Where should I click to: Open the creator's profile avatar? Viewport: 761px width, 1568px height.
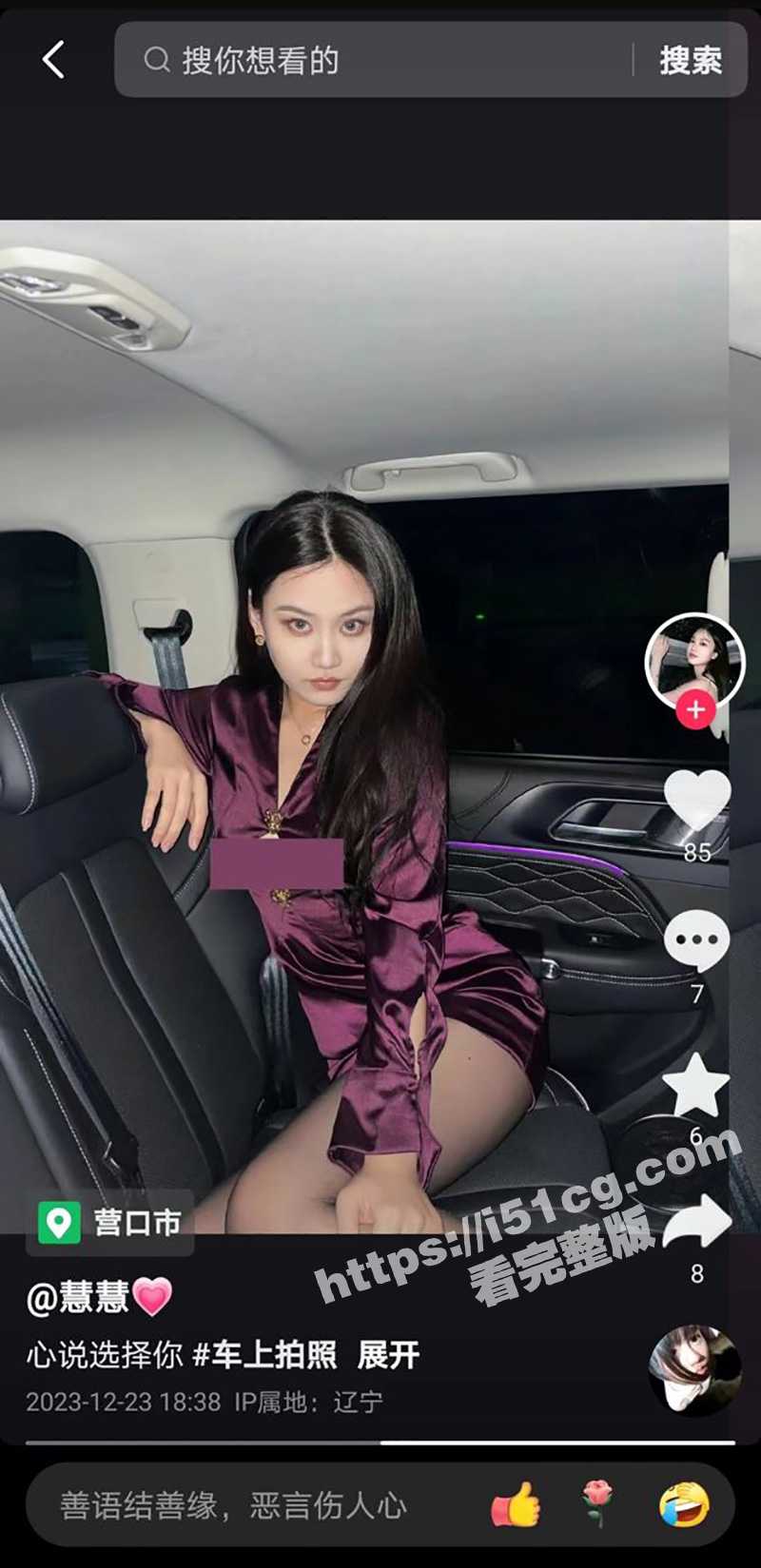pyautogui.click(x=694, y=661)
